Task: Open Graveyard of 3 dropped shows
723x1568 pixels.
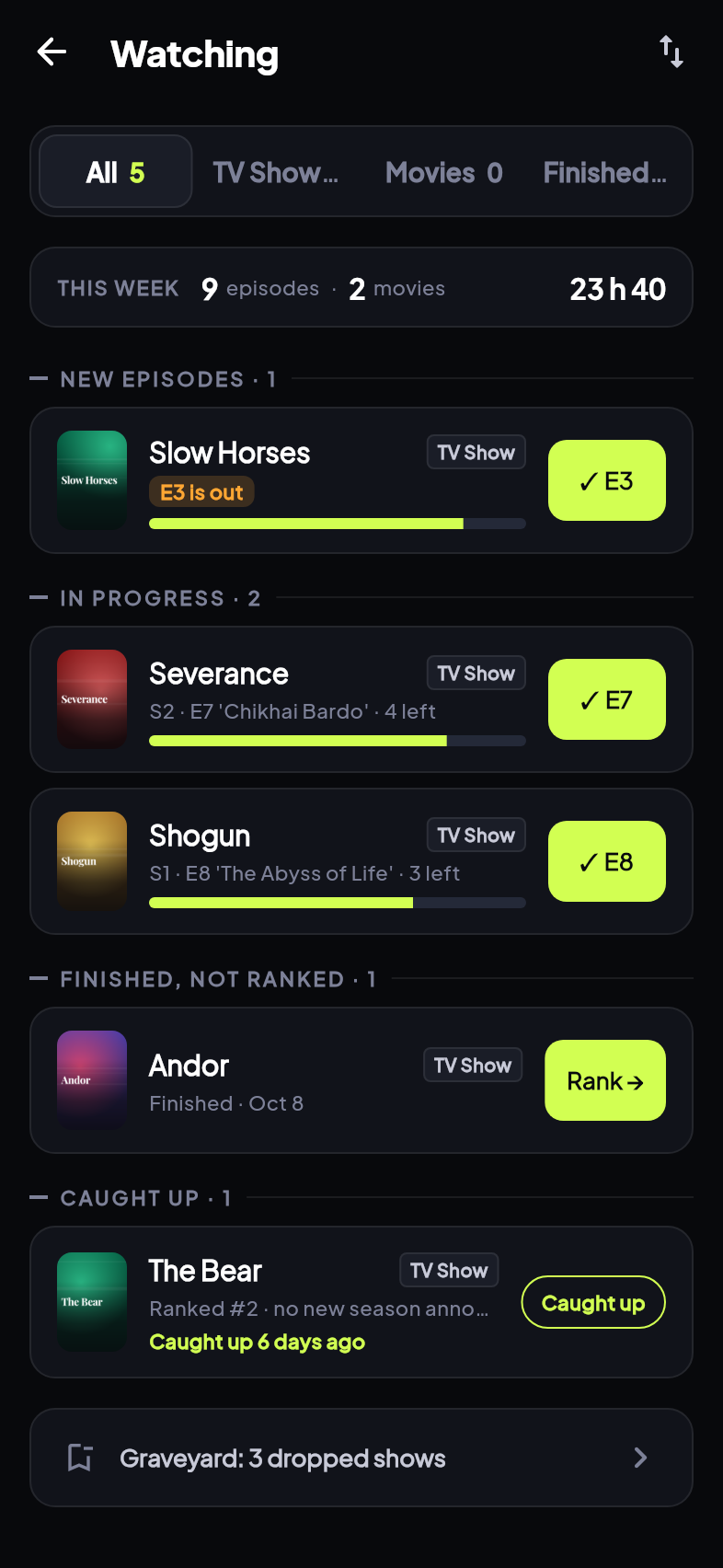Action: 361,1458
